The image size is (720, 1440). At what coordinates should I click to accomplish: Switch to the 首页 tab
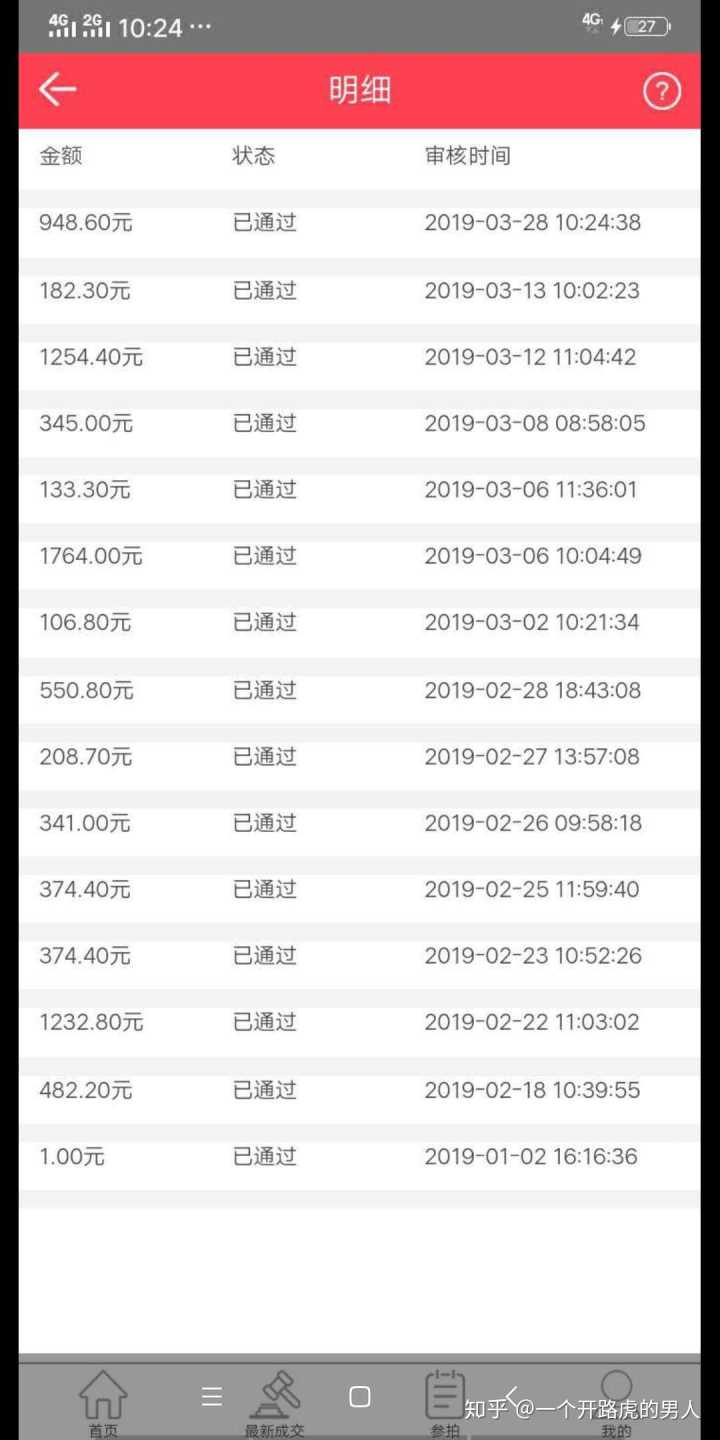pos(103,1402)
